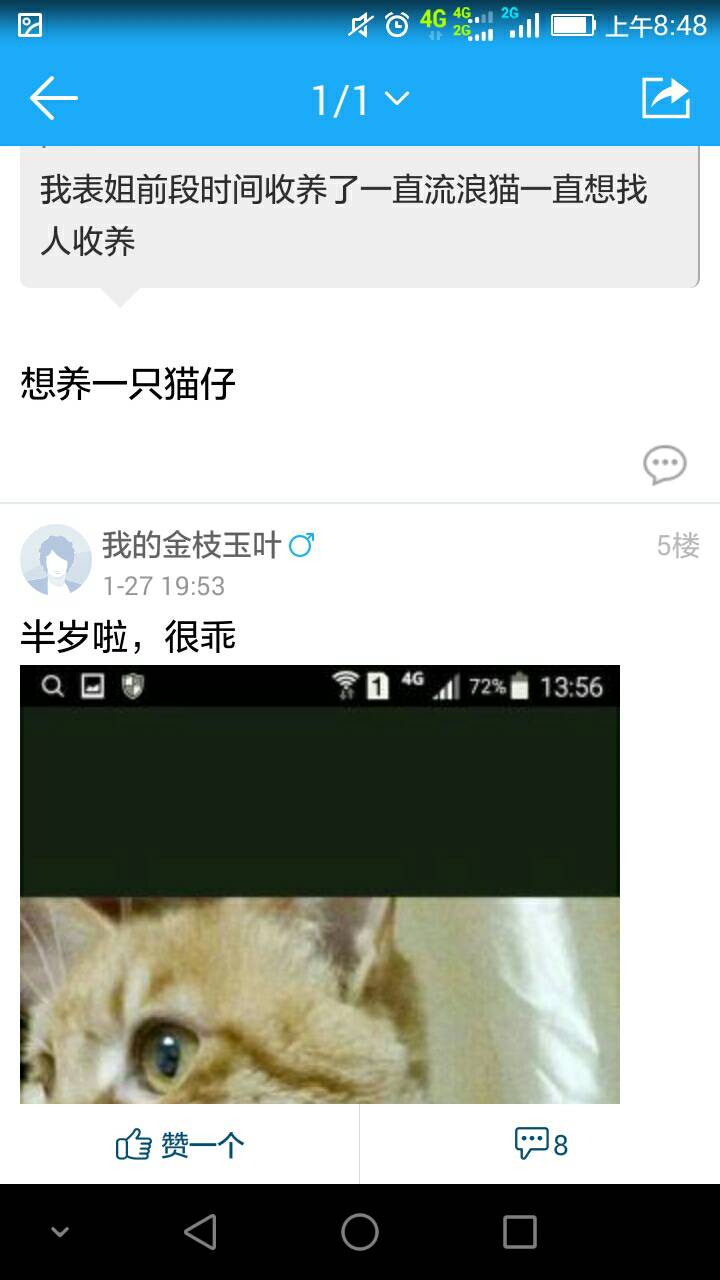Tap the system back button
This screenshot has width=720, height=1280.
[x=200, y=1232]
